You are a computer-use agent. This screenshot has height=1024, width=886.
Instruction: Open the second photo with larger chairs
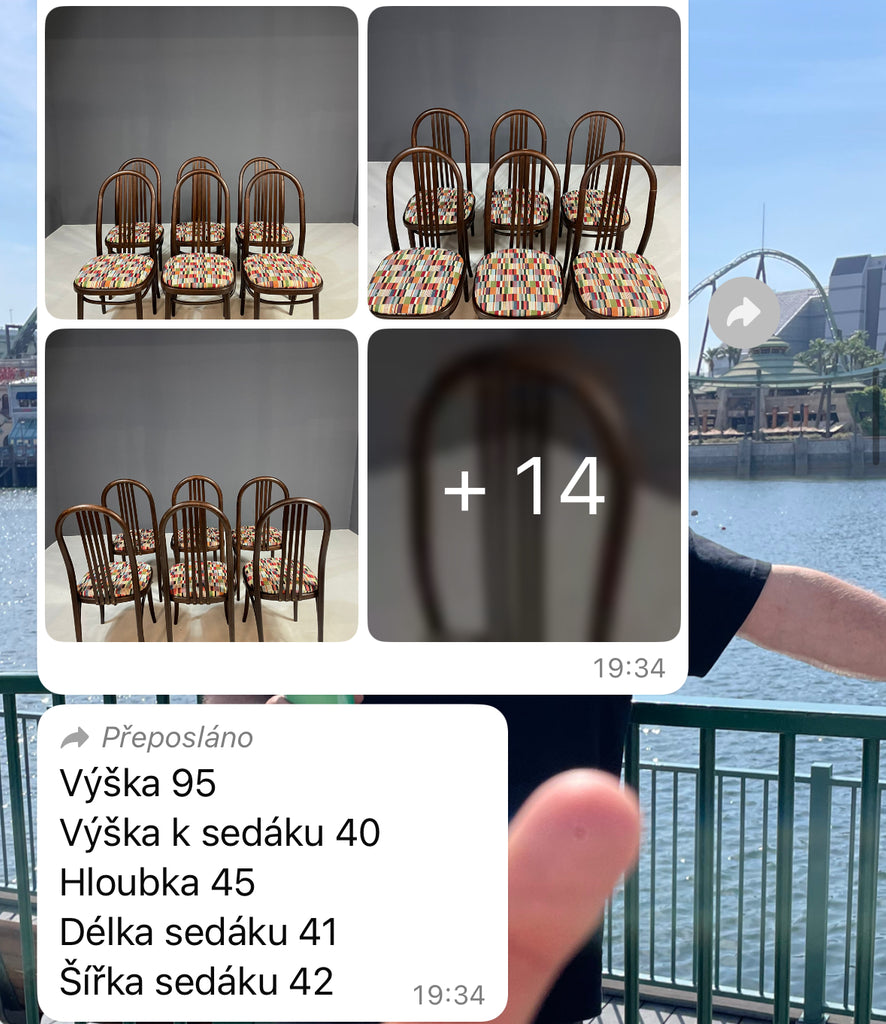pyautogui.click(x=524, y=163)
